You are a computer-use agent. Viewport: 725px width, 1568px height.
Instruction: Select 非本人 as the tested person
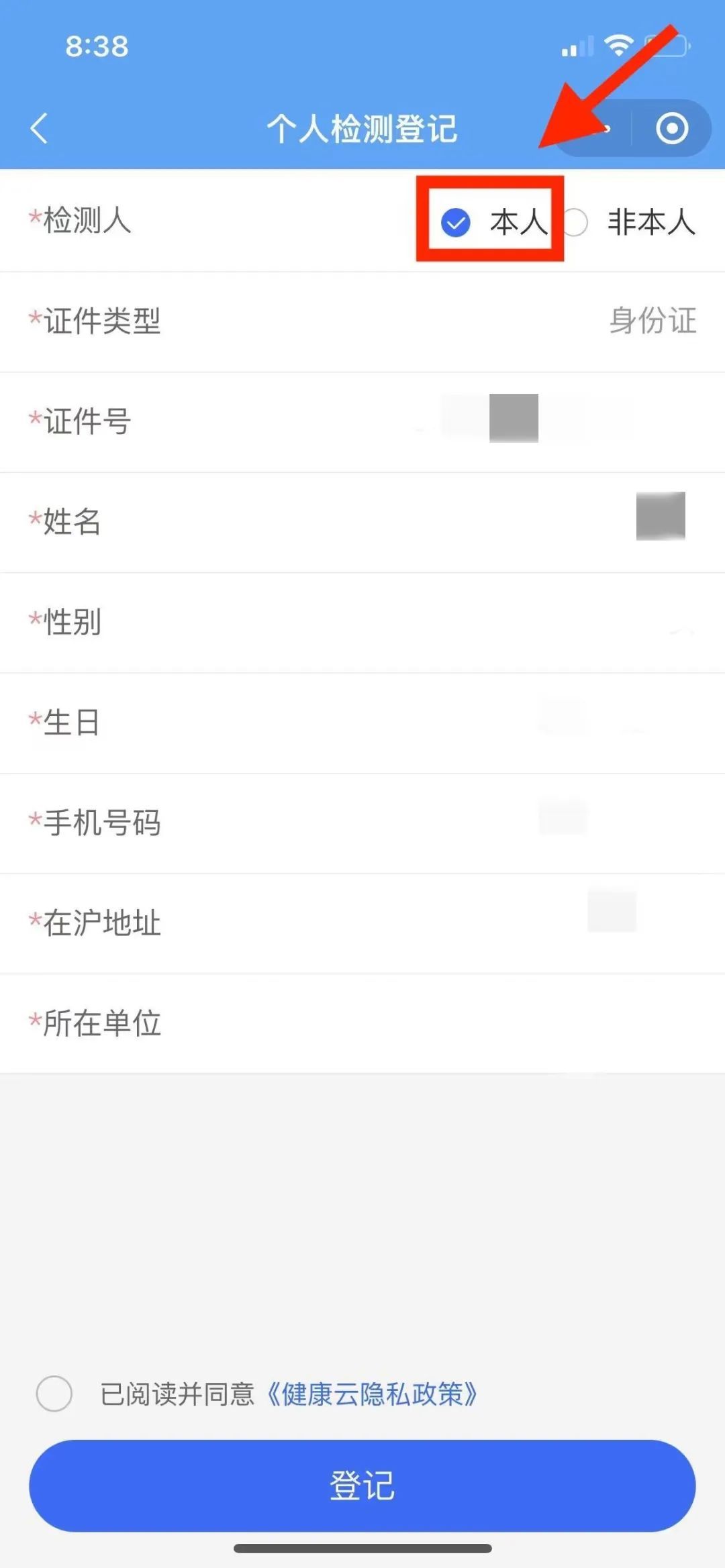coord(576,222)
